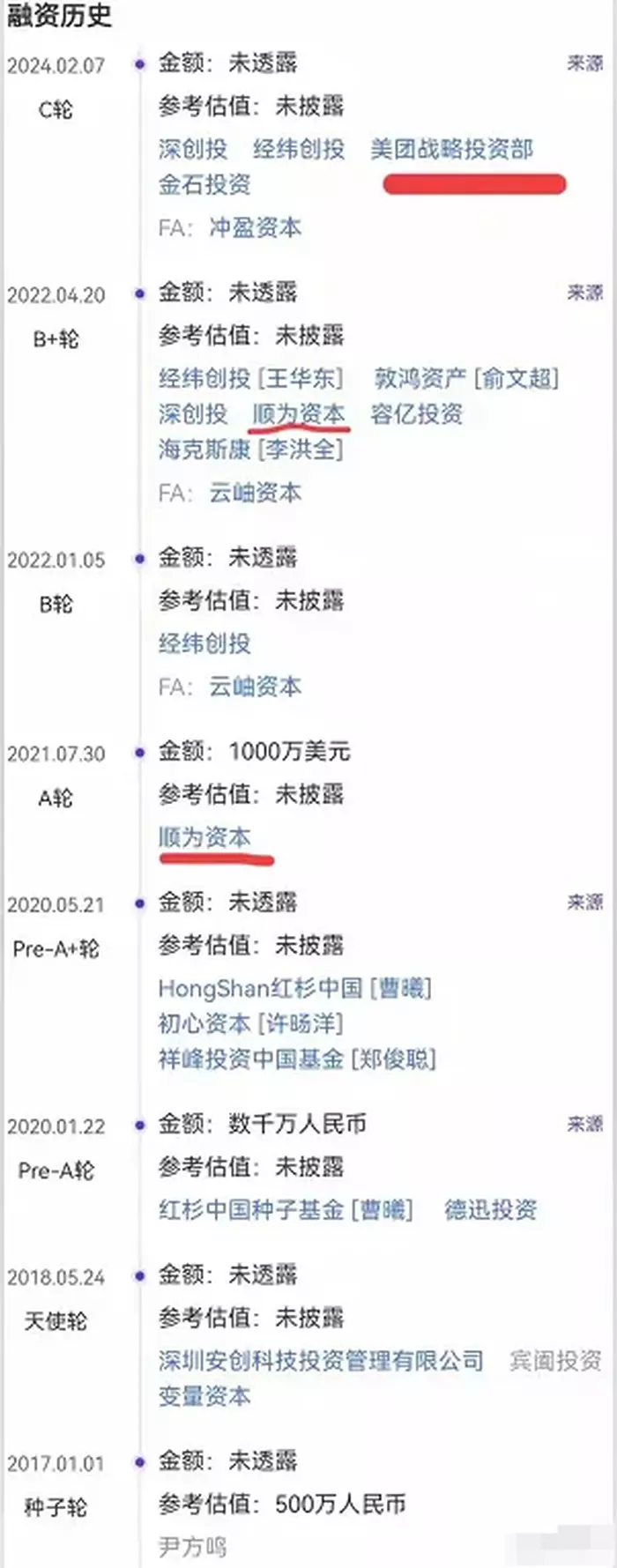Open 初心资本 investor link
This screenshot has width=617, height=1568.
pyautogui.click(x=204, y=1024)
